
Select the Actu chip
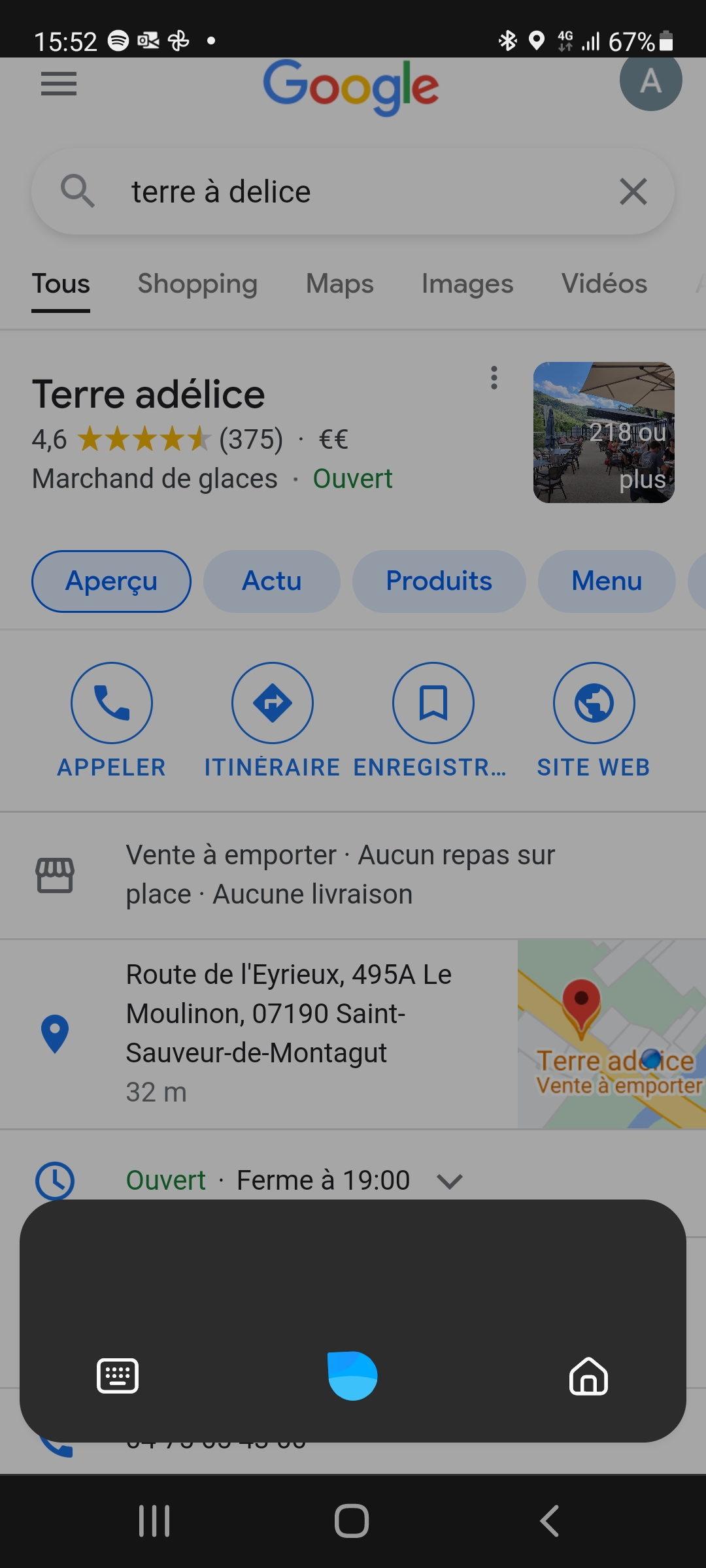point(272,581)
